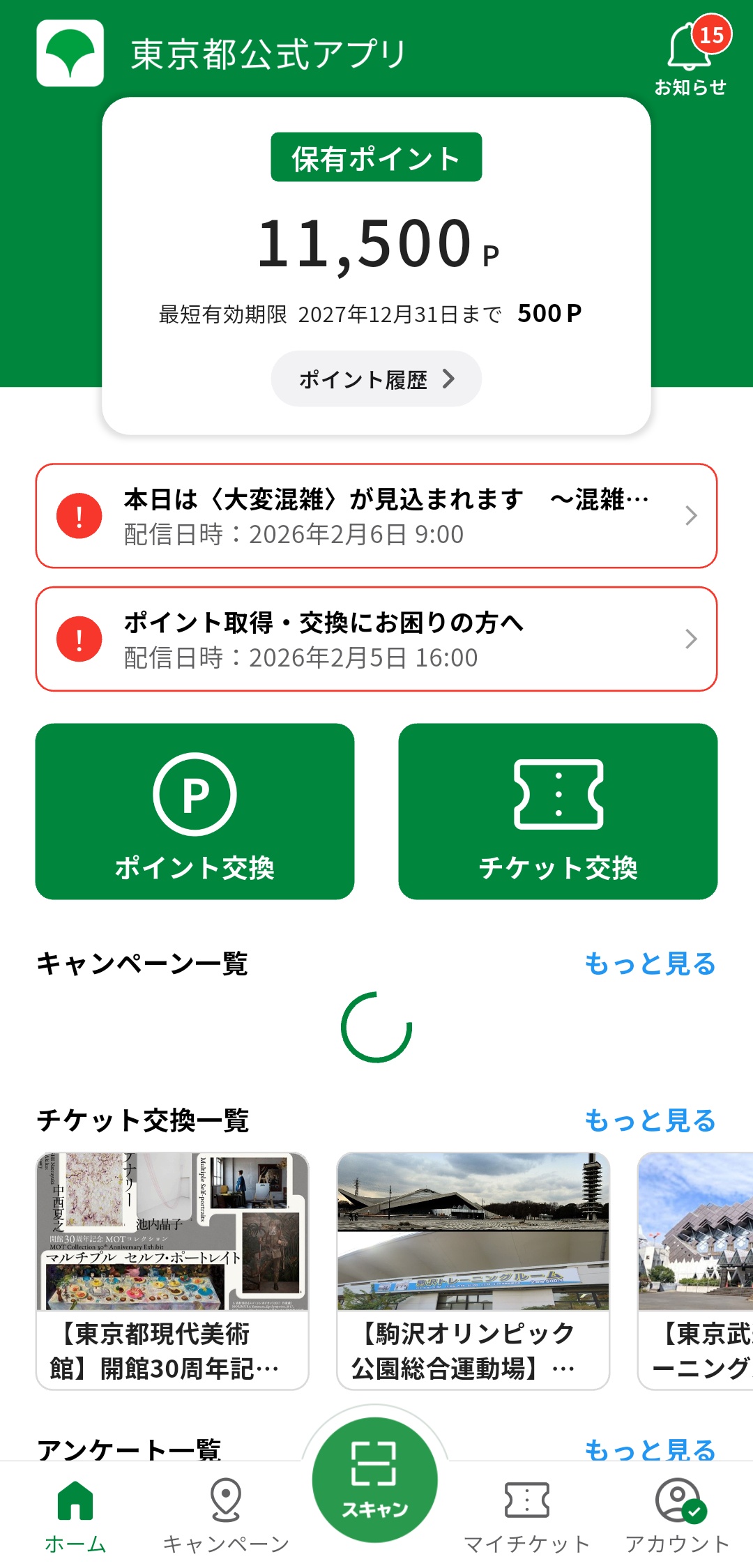Image resolution: width=753 pixels, height=1568 pixels.
Task: See more in キャンペーン一覧
Action: pyautogui.click(x=650, y=964)
